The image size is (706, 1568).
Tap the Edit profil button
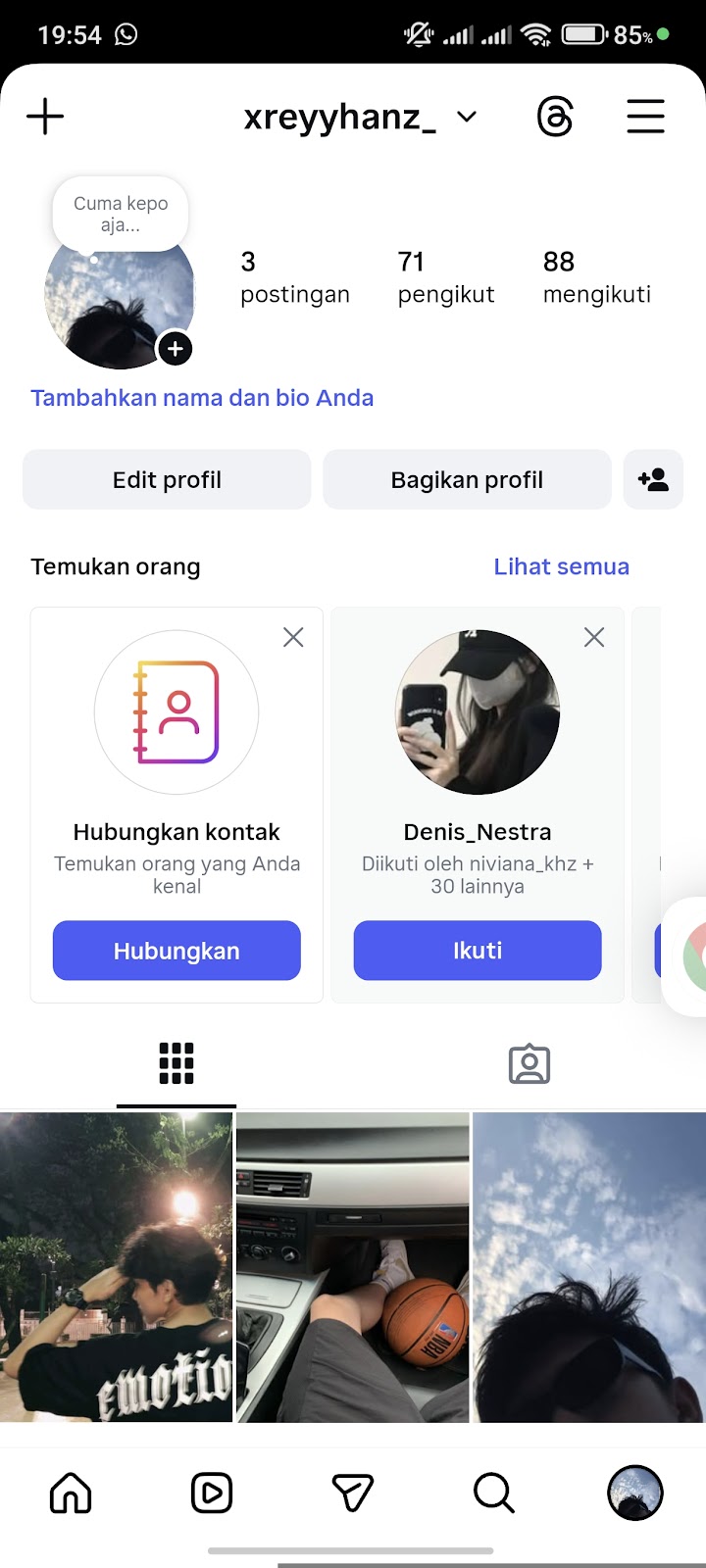(x=167, y=480)
